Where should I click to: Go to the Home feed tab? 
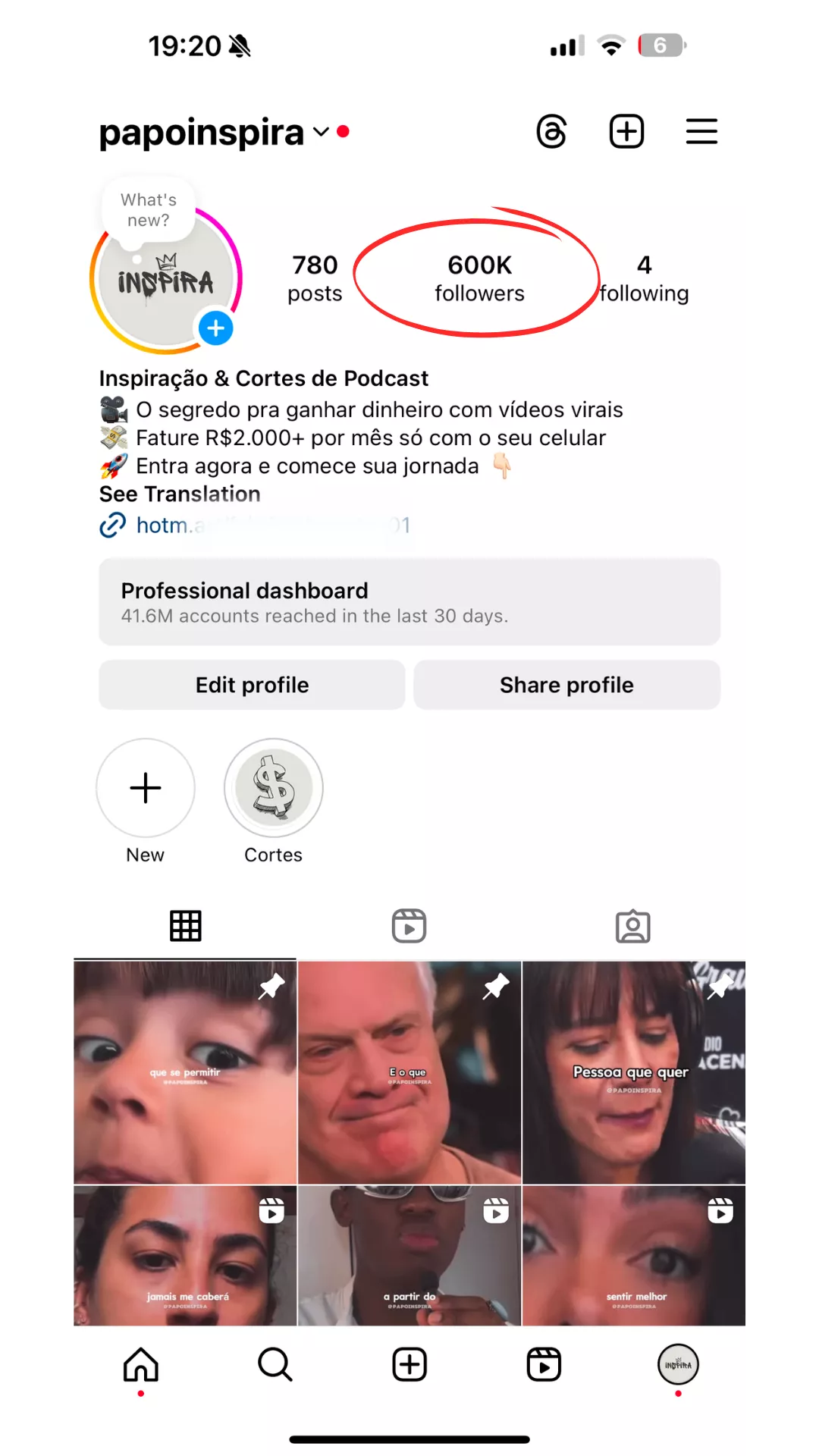141,1365
